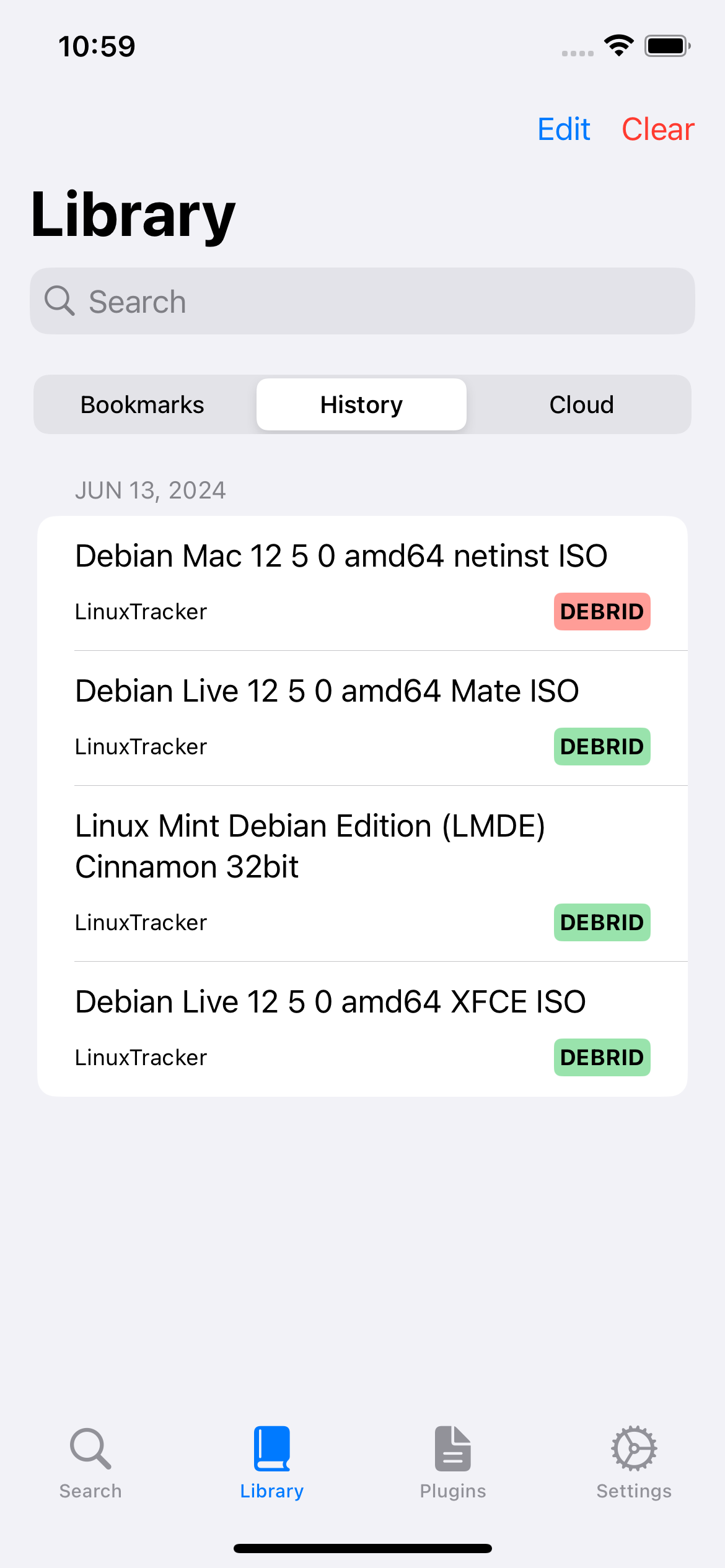Select the History segment
The height and width of the screenshot is (1568, 725).
(361, 405)
